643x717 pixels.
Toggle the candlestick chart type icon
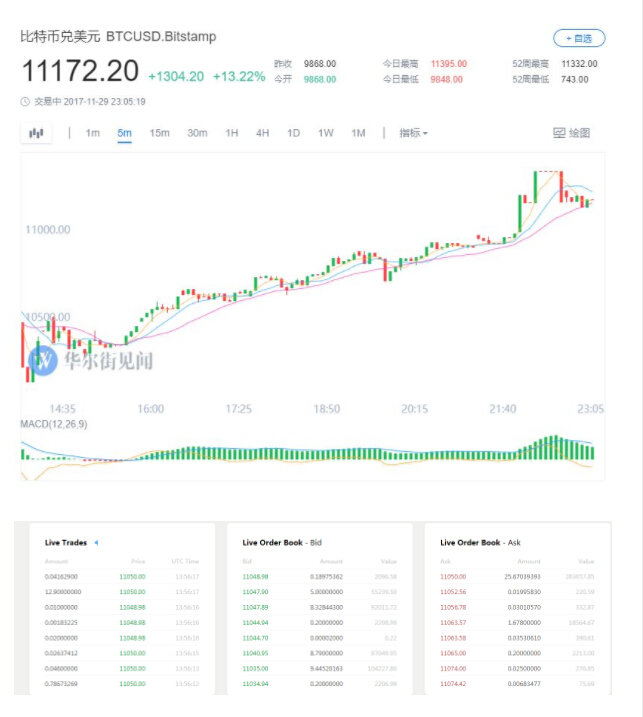pos(36,133)
